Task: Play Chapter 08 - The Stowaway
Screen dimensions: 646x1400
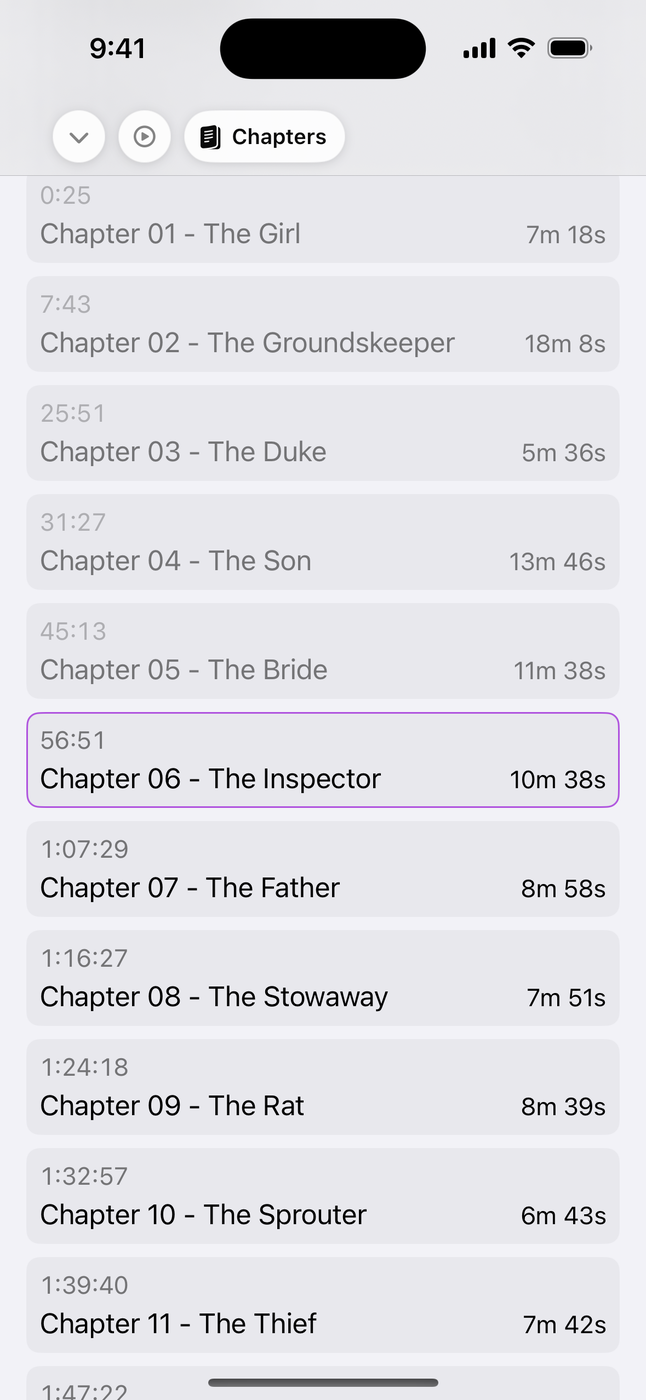Action: point(322,978)
